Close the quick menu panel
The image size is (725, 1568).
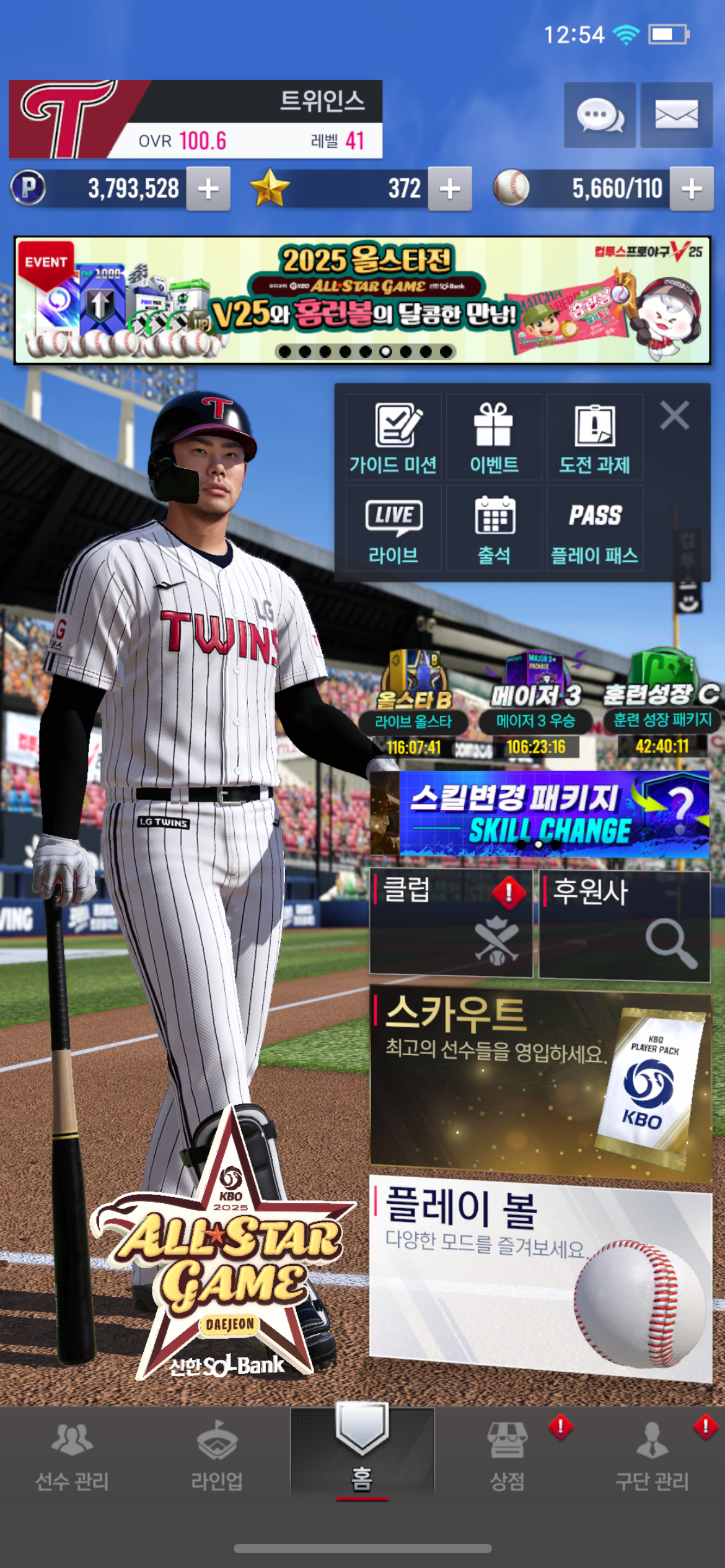coord(674,415)
